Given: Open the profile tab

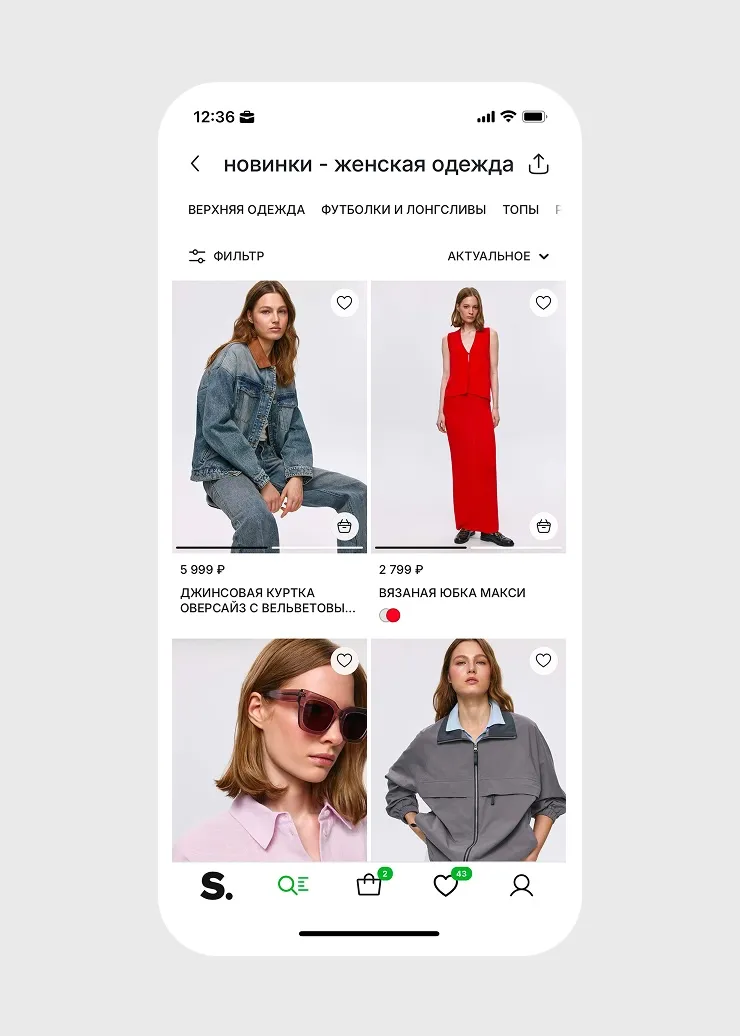Looking at the screenshot, I should (x=521, y=886).
